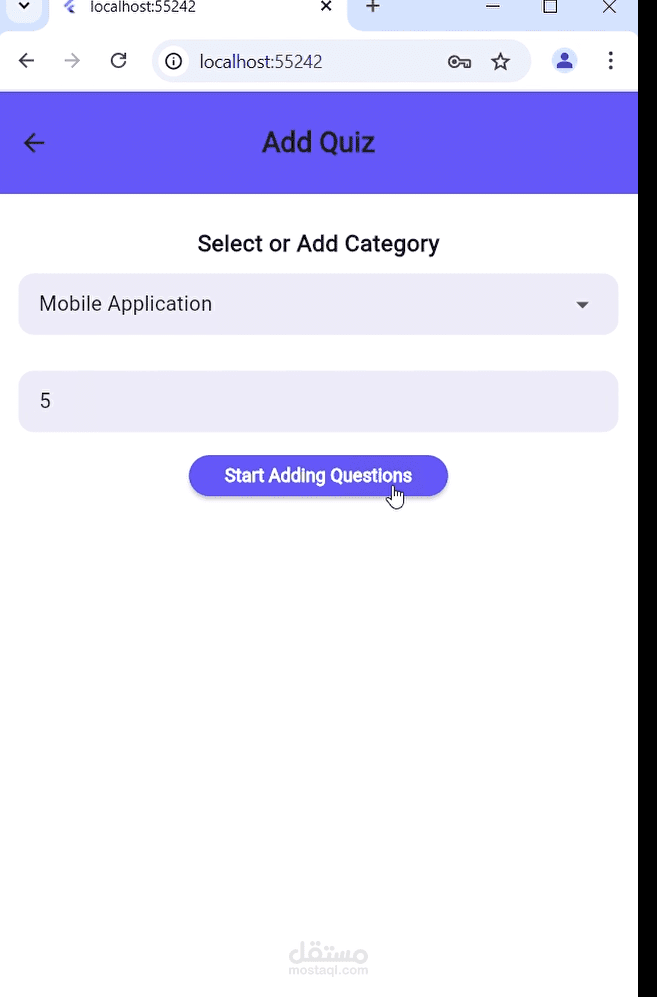The height and width of the screenshot is (997, 657).
Task: Focus the question count field showing 5
Action: tap(318, 402)
